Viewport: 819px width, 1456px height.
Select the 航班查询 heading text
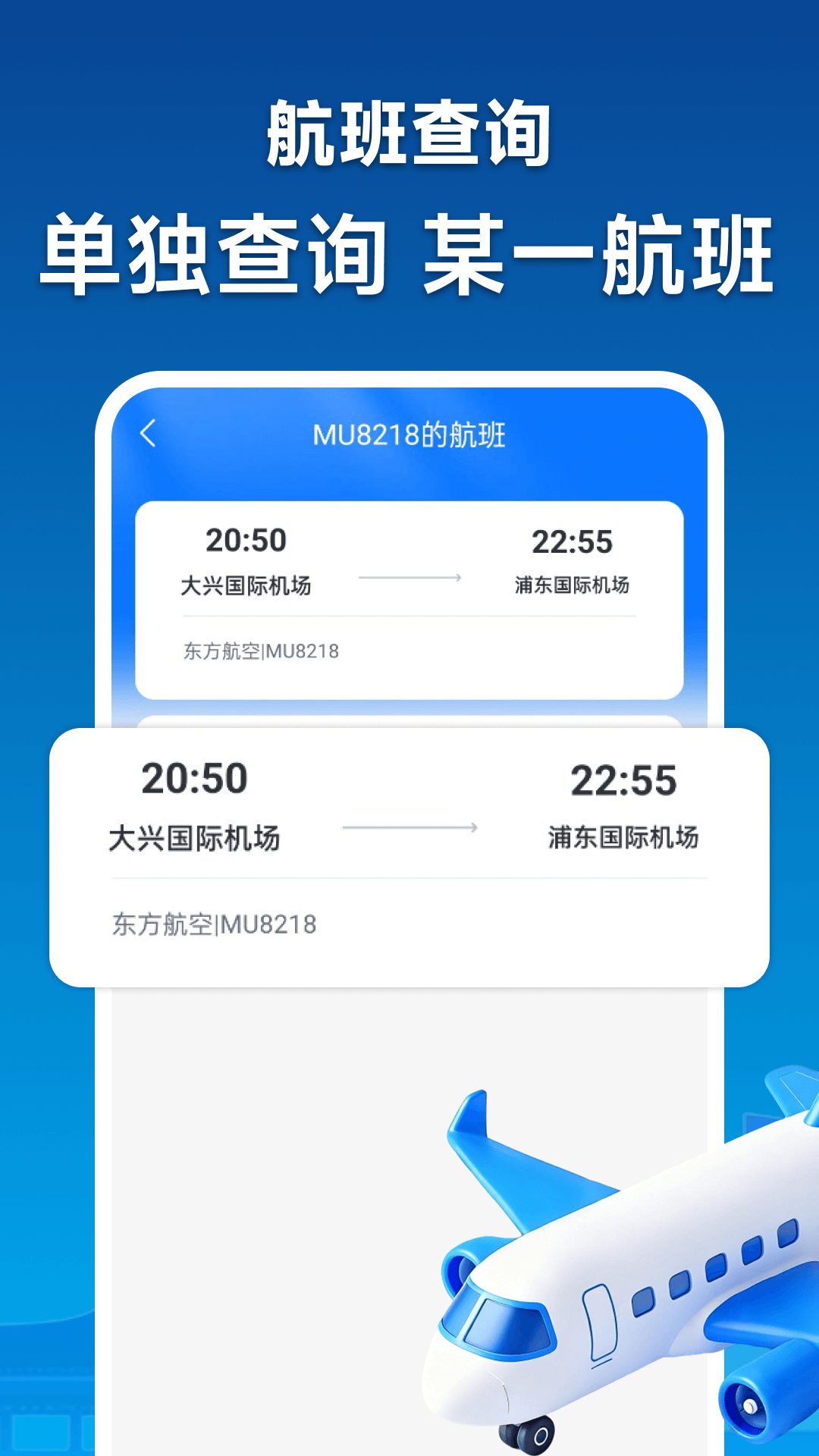coord(409,135)
